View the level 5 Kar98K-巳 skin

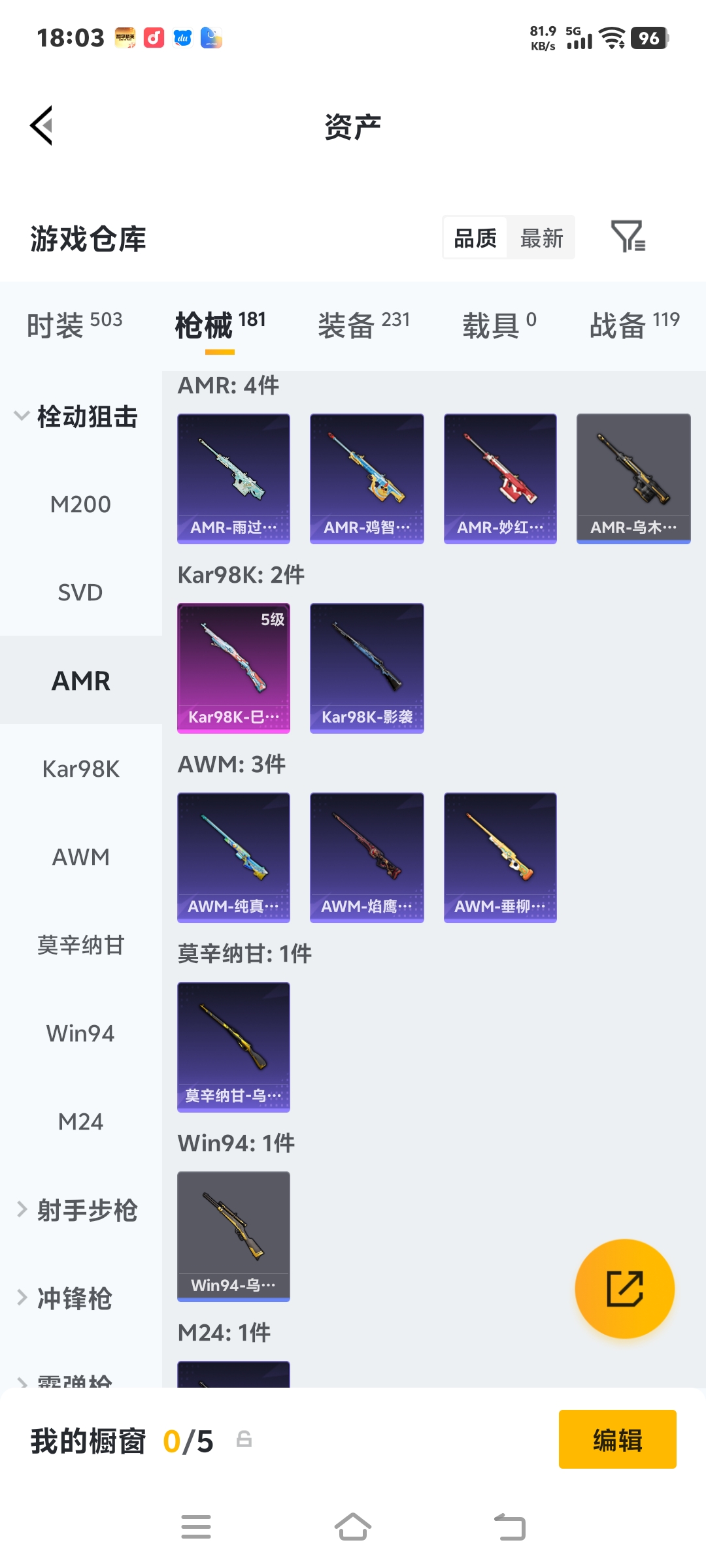tap(233, 668)
